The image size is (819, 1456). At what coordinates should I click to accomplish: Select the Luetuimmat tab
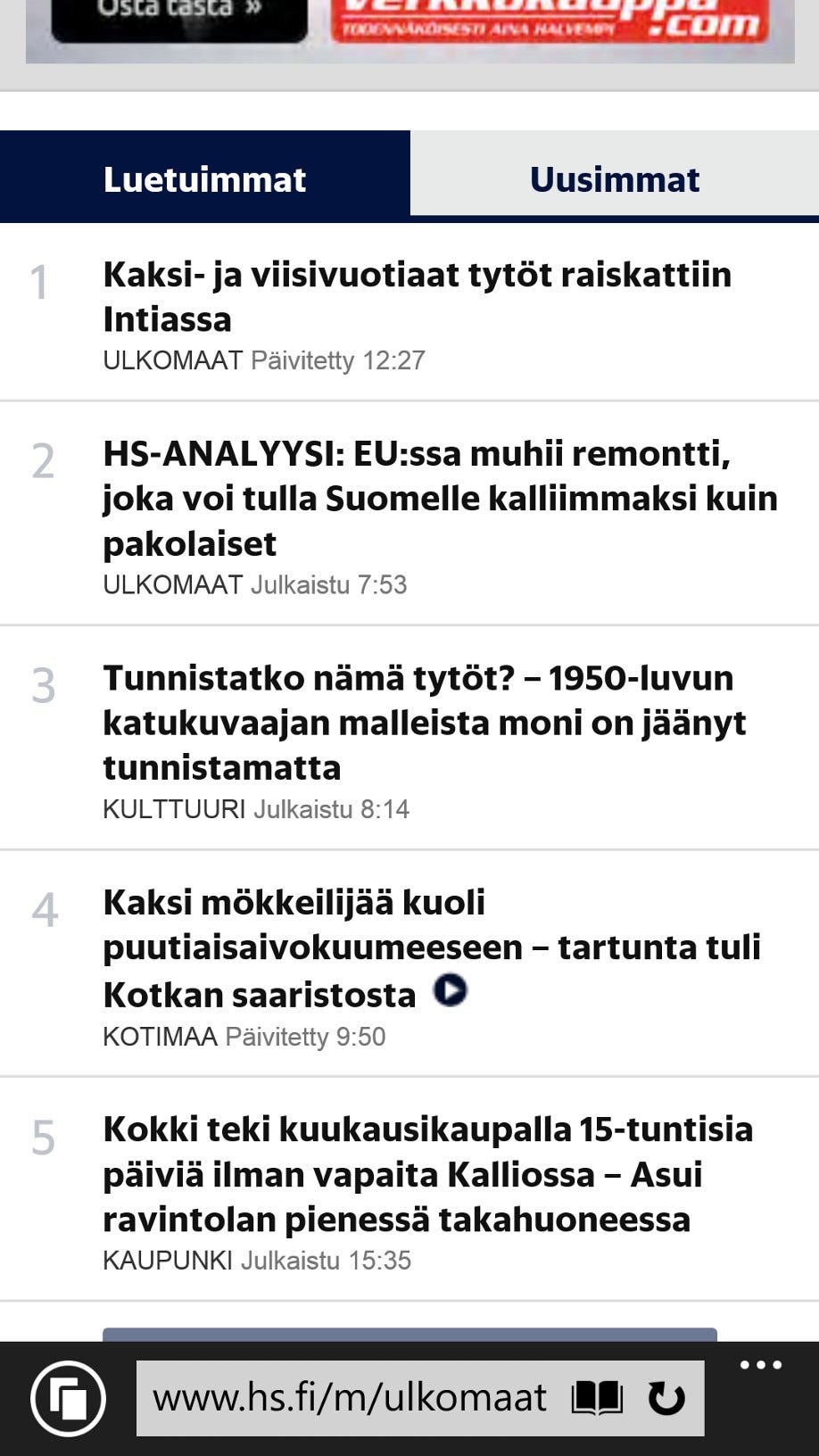pos(204,178)
